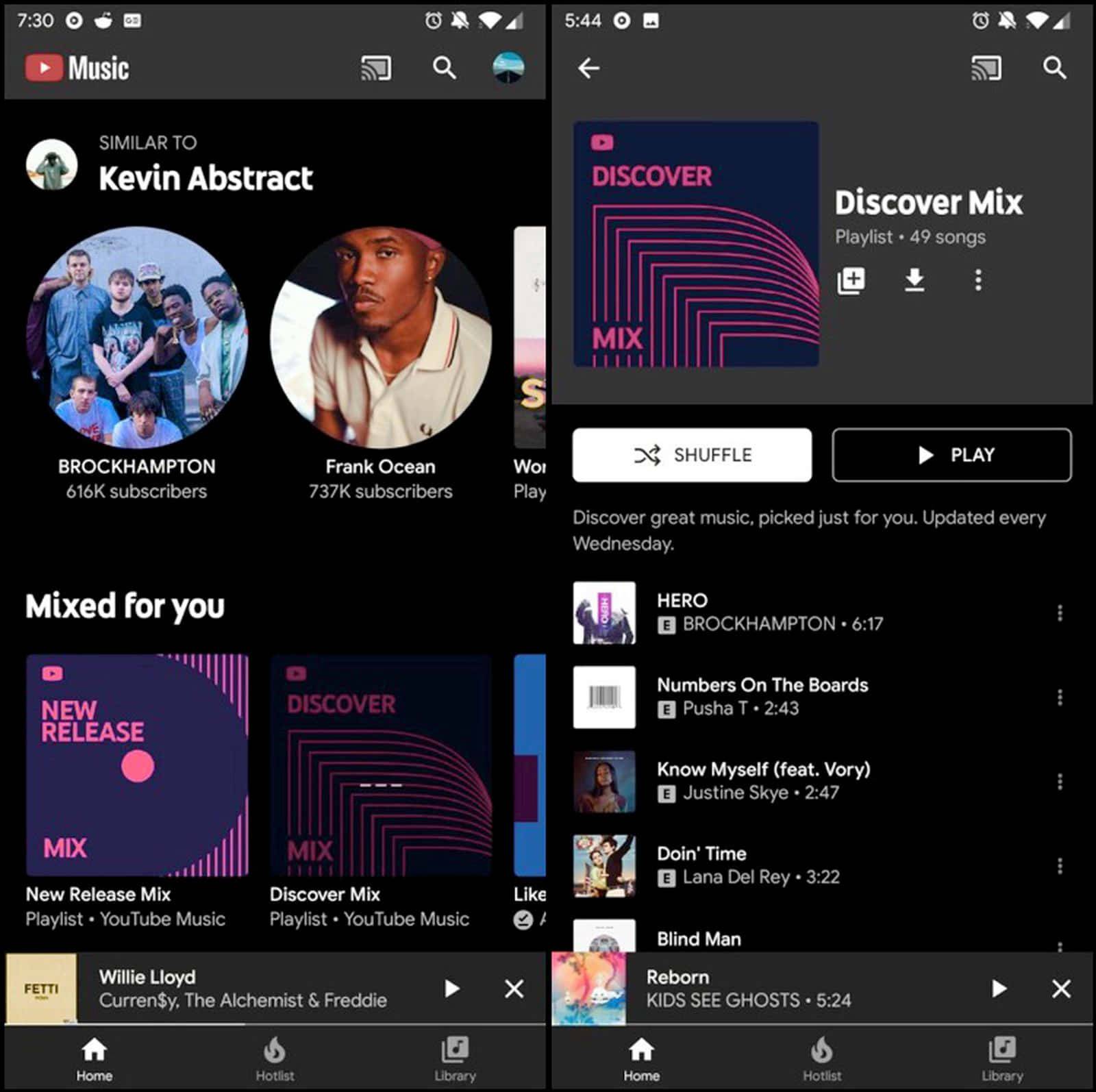This screenshot has height=1092, width=1096.
Task: Go back from the Discover Mix playlist
Action: pyautogui.click(x=588, y=68)
